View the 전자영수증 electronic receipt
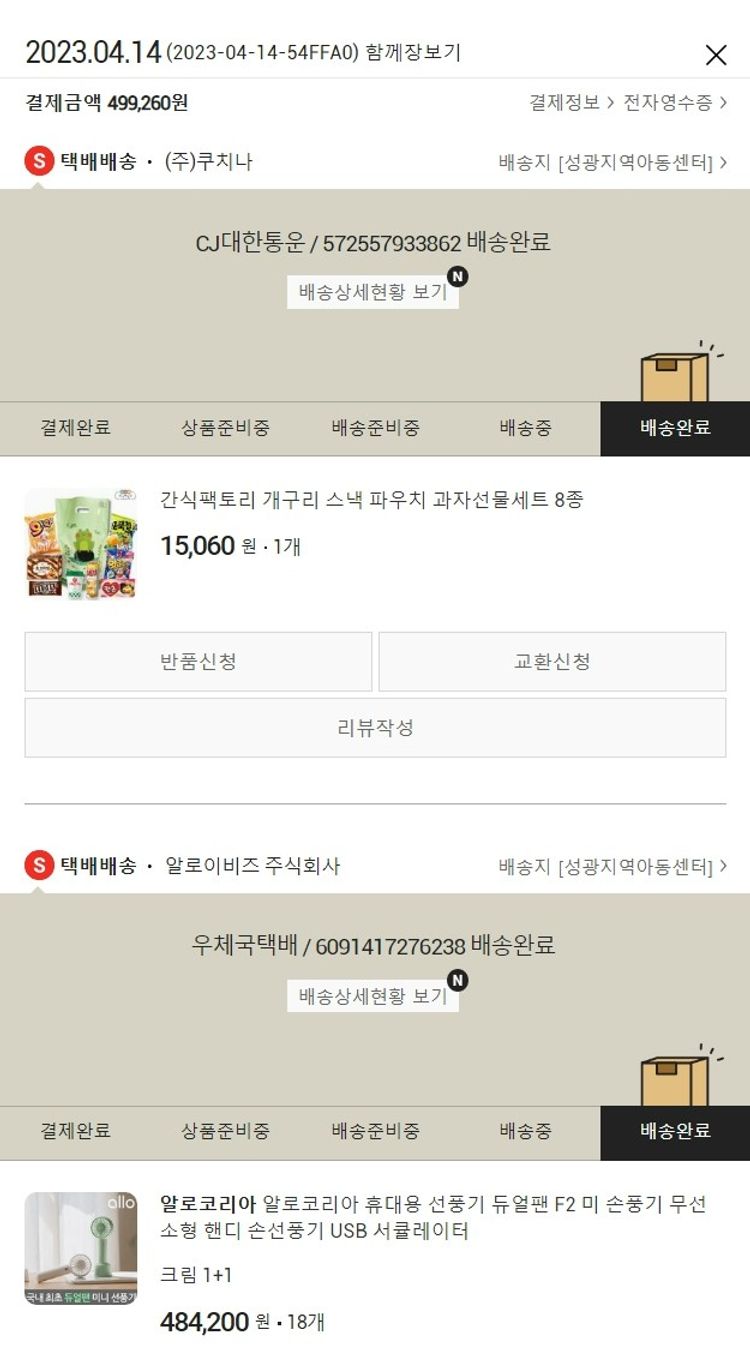The height and width of the screenshot is (1369, 750). pos(675,102)
